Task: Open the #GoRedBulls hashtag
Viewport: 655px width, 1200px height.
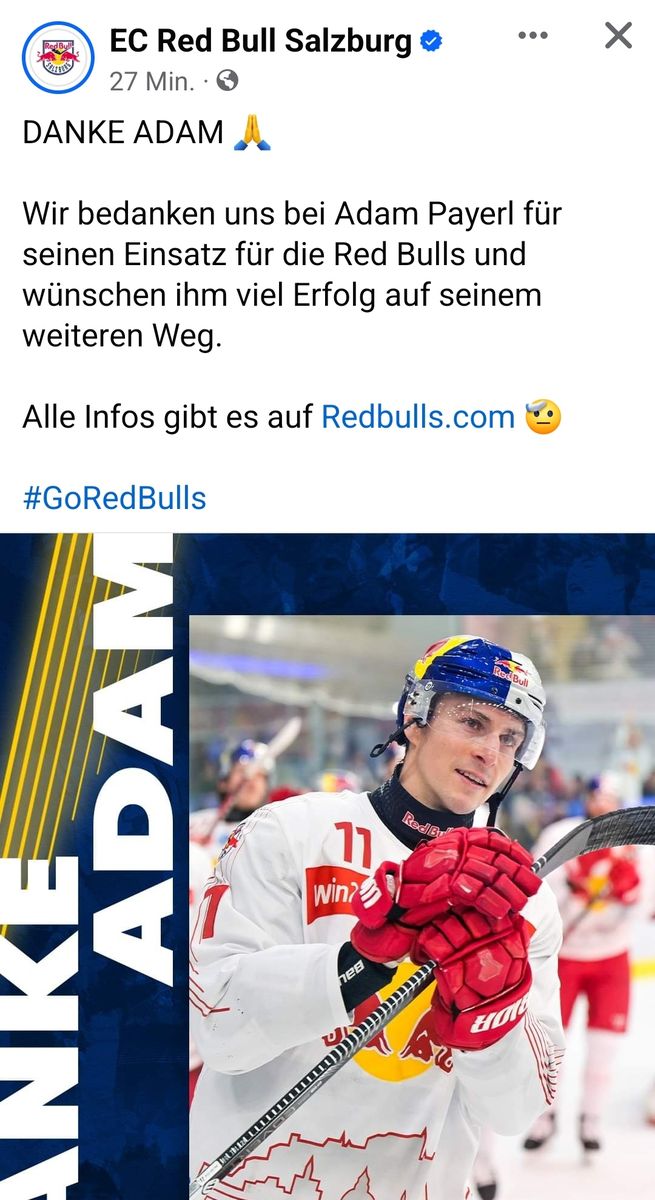Action: coord(114,497)
